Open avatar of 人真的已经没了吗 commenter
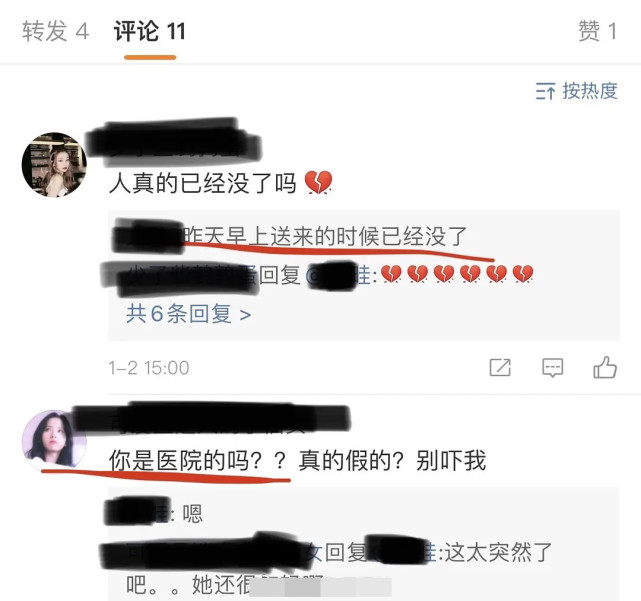 pyautogui.click(x=54, y=165)
